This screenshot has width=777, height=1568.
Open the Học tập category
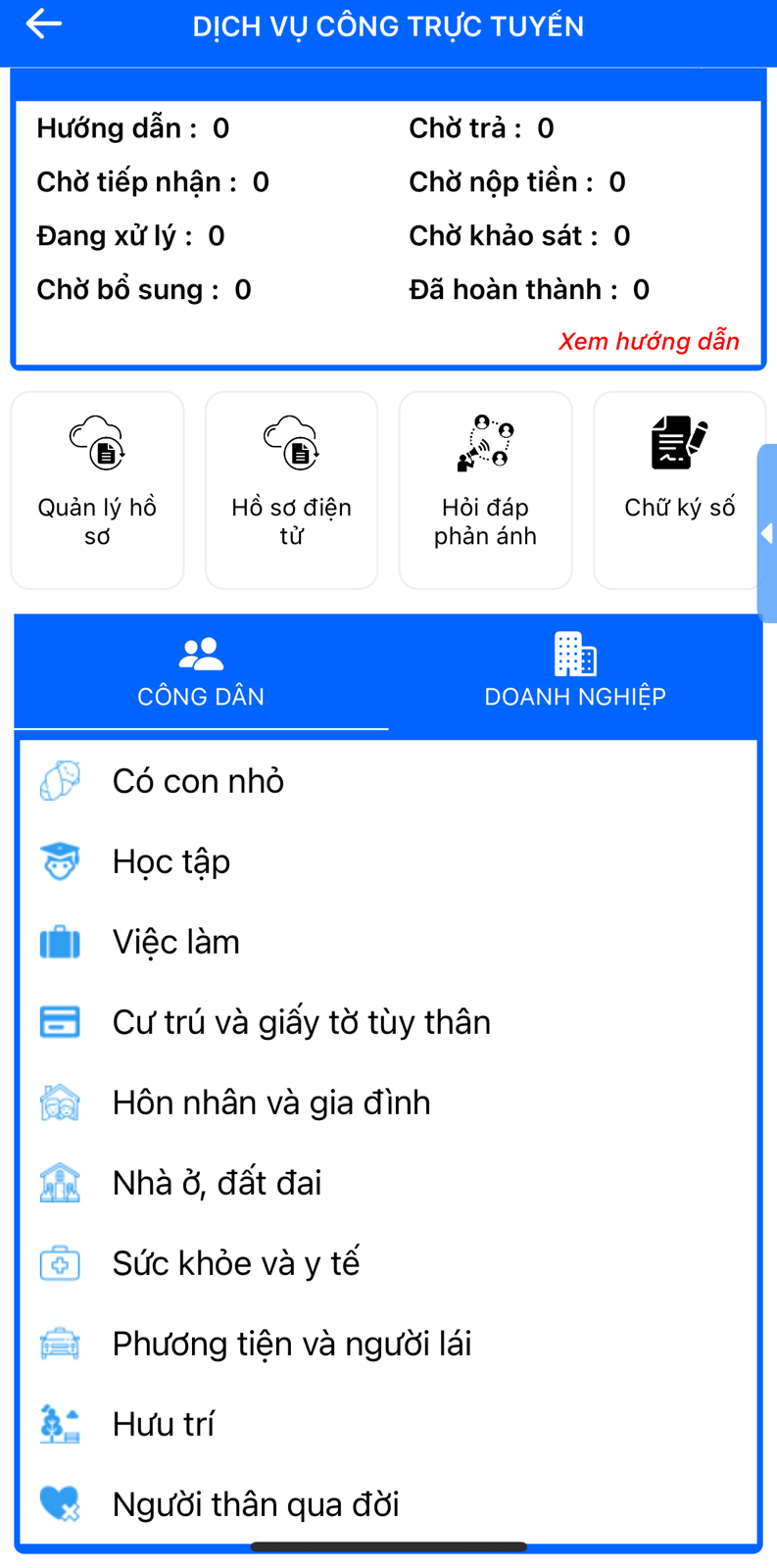point(171,861)
